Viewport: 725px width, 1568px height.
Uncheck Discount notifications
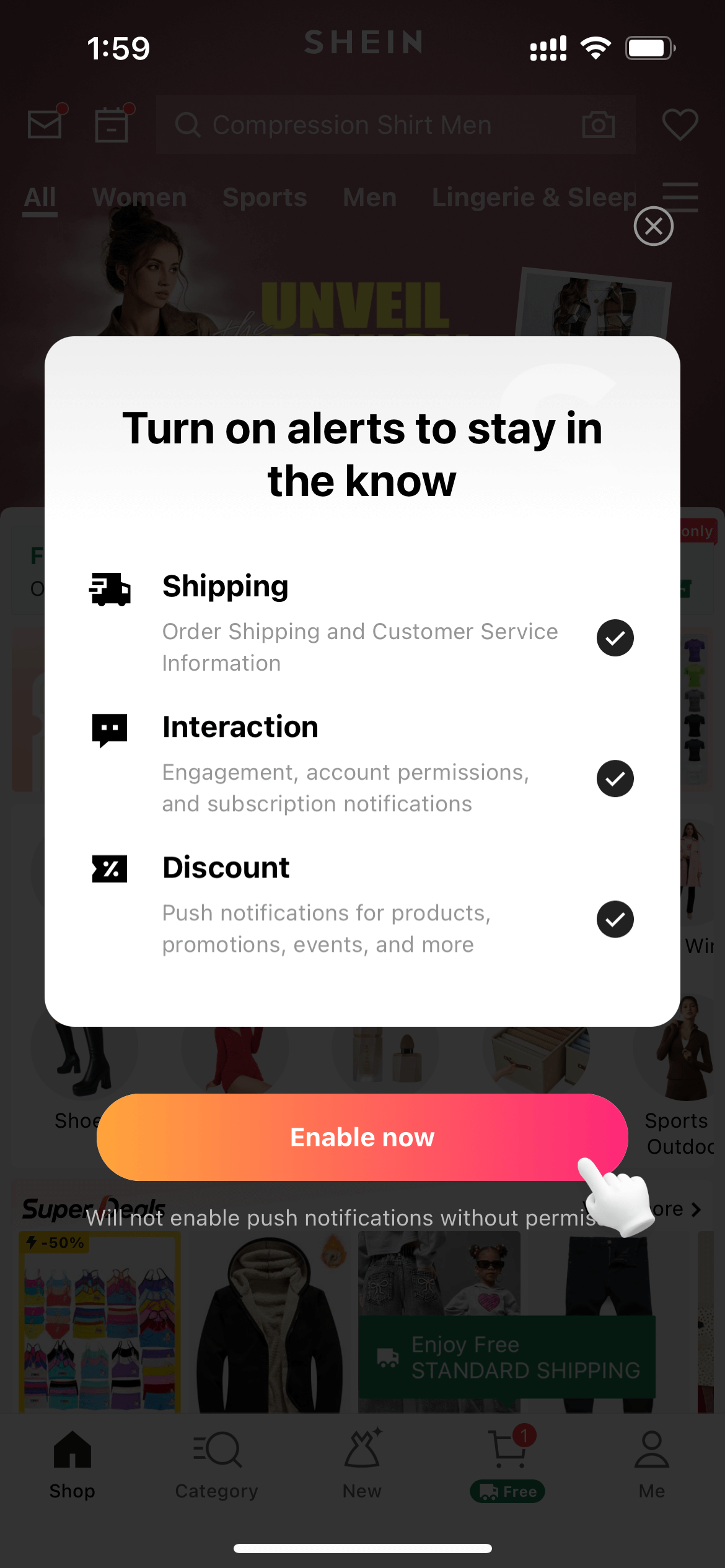[615, 919]
